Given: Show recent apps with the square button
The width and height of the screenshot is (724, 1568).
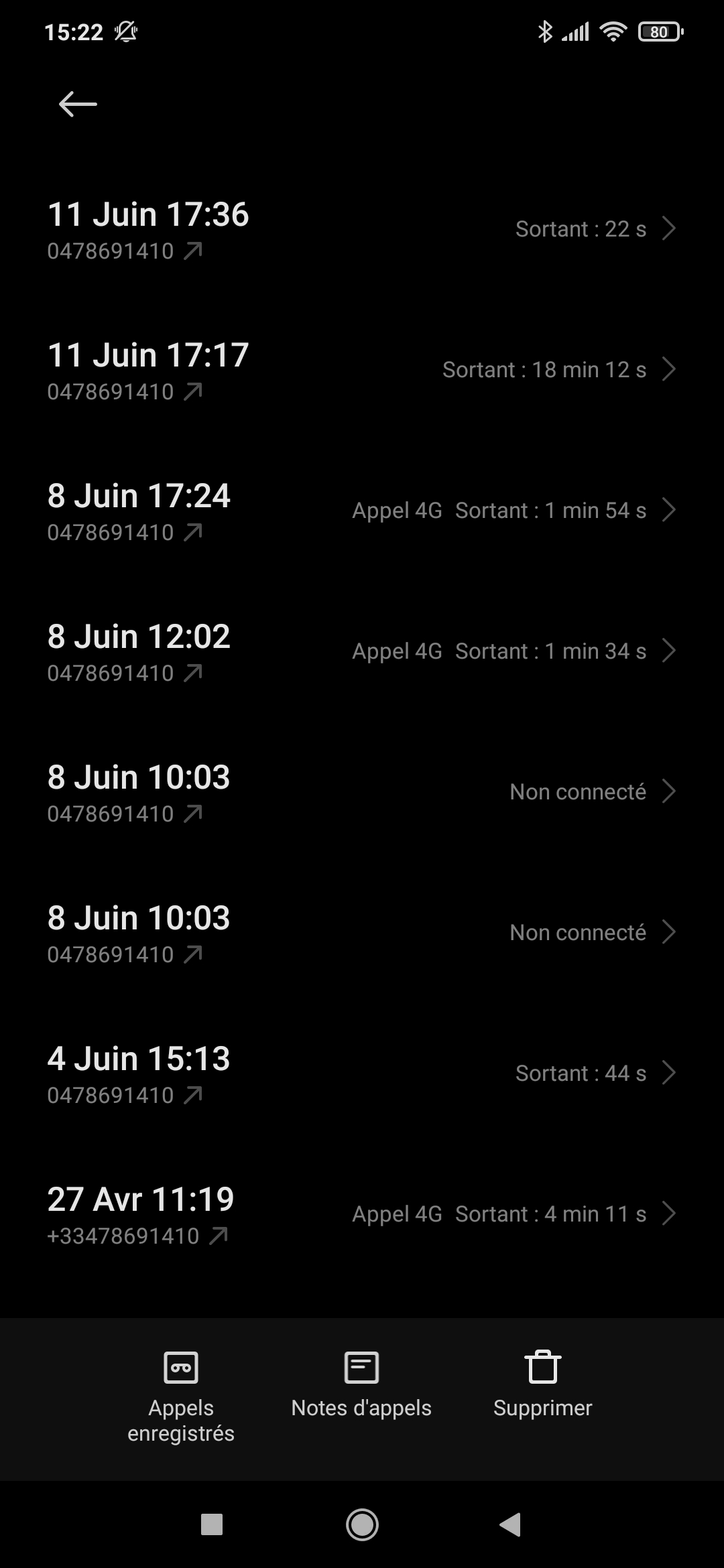Looking at the screenshot, I should [x=212, y=1525].
